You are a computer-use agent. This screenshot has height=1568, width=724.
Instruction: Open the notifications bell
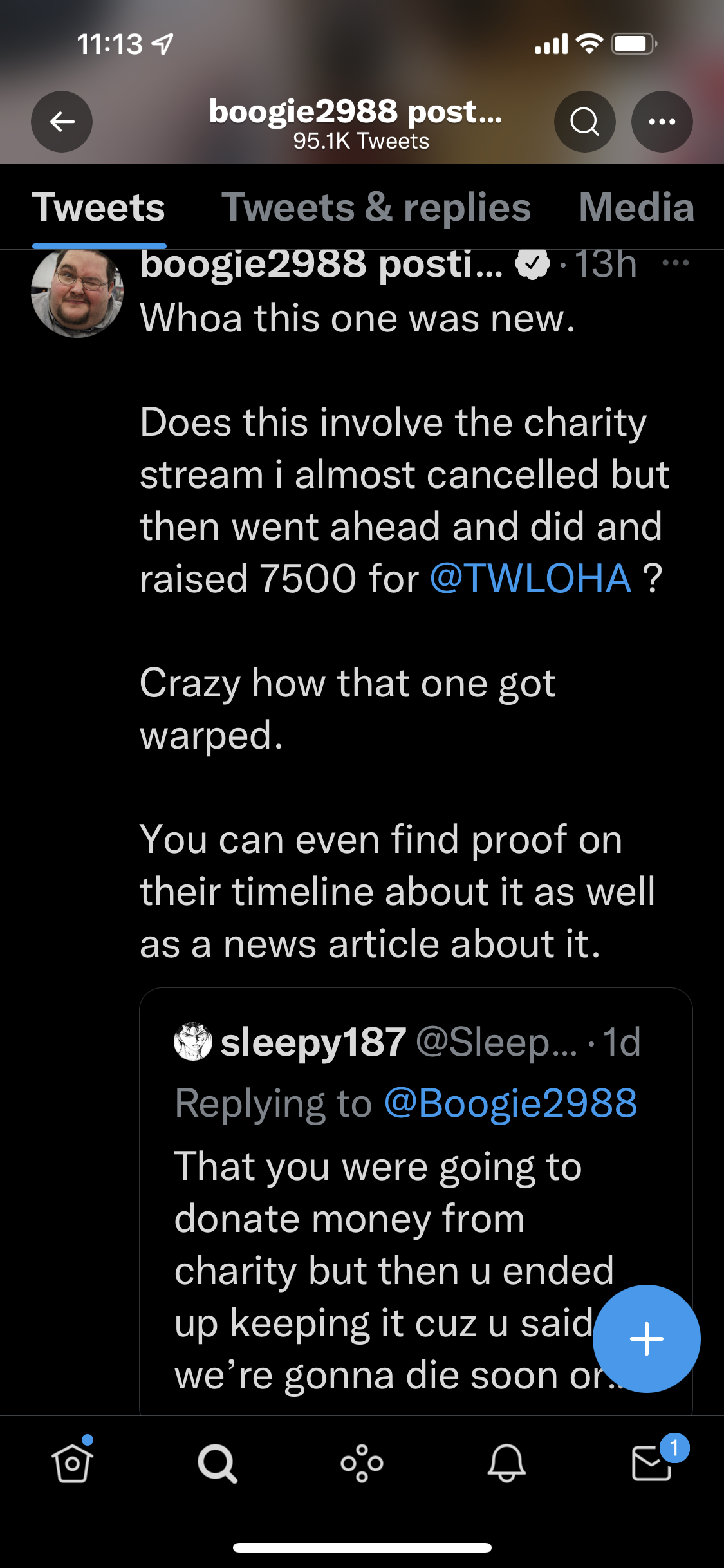(x=506, y=1462)
